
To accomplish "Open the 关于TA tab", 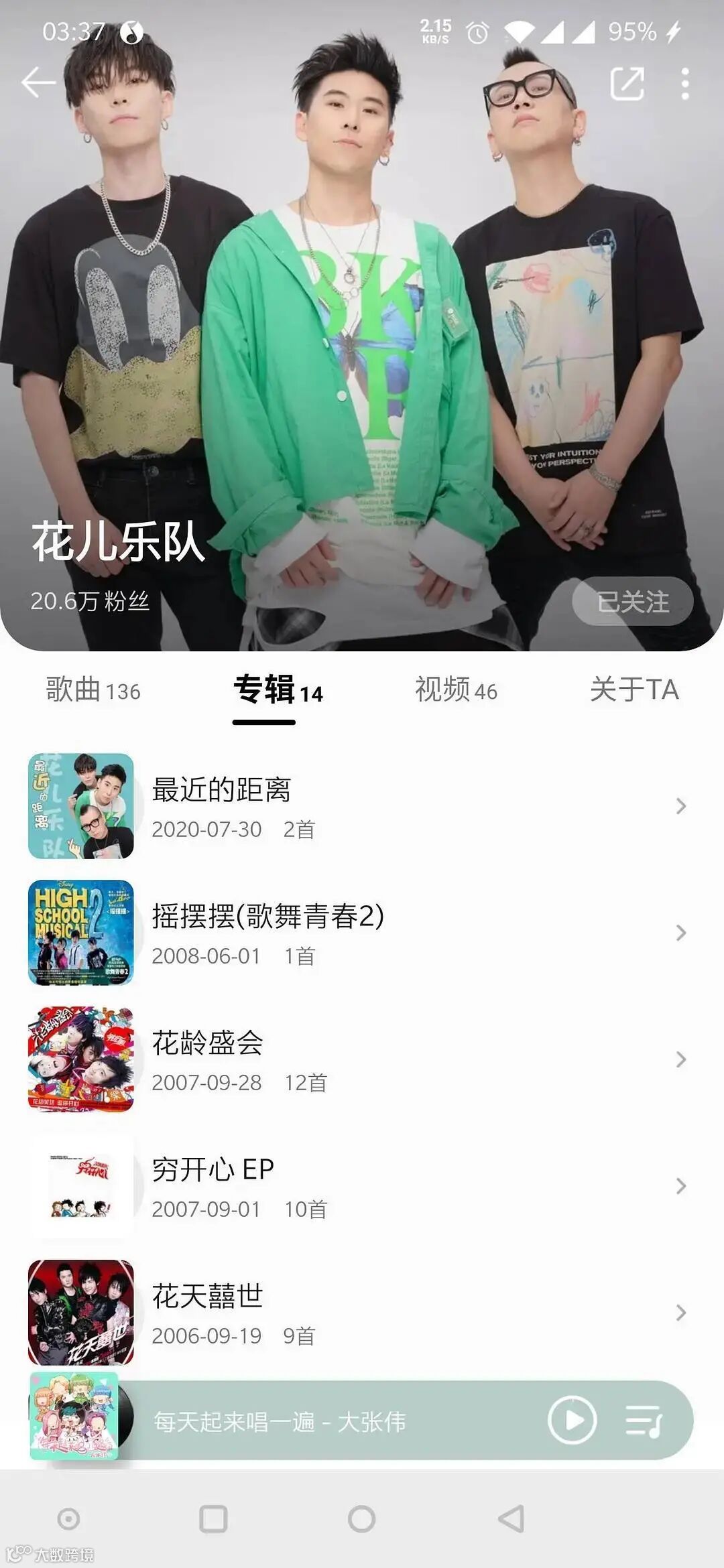I will pyautogui.click(x=633, y=690).
